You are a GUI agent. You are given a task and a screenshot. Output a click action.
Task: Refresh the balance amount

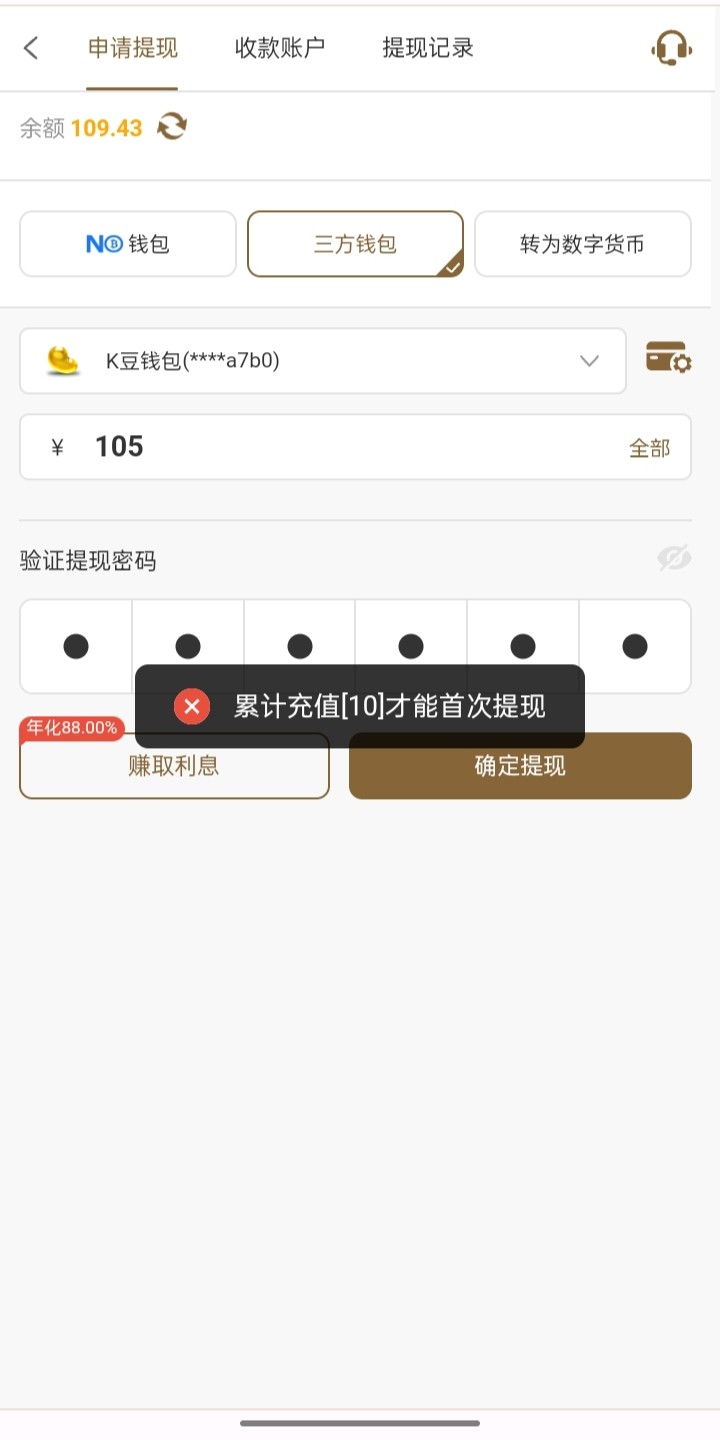172,127
